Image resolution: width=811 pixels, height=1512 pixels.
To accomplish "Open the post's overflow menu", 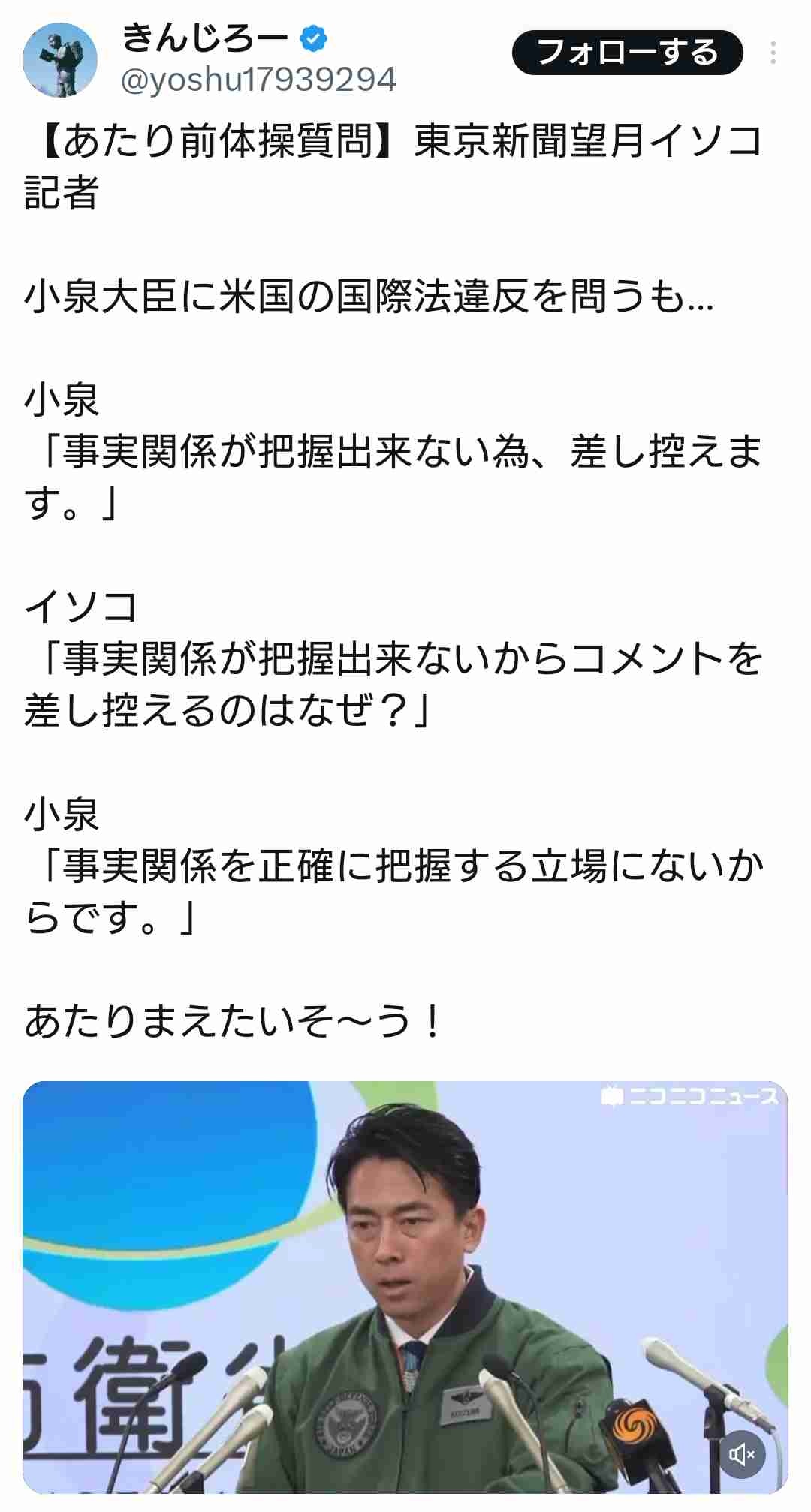I will (773, 53).
